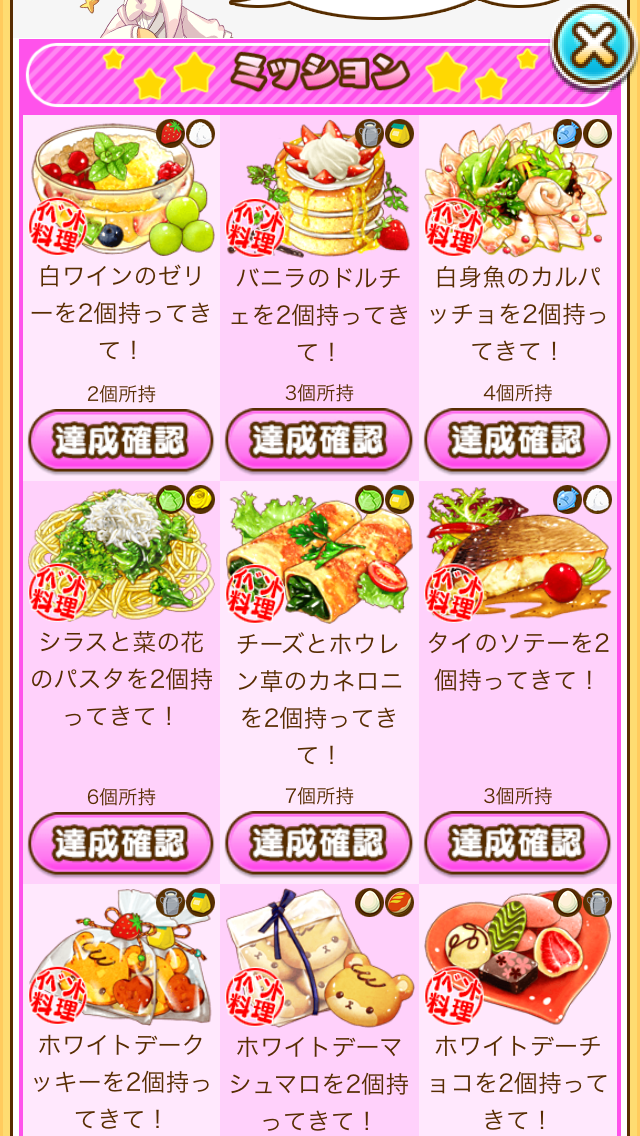Tap 達成確認 for タイのソテー mission
The image size is (640, 1136).
pos(517,843)
